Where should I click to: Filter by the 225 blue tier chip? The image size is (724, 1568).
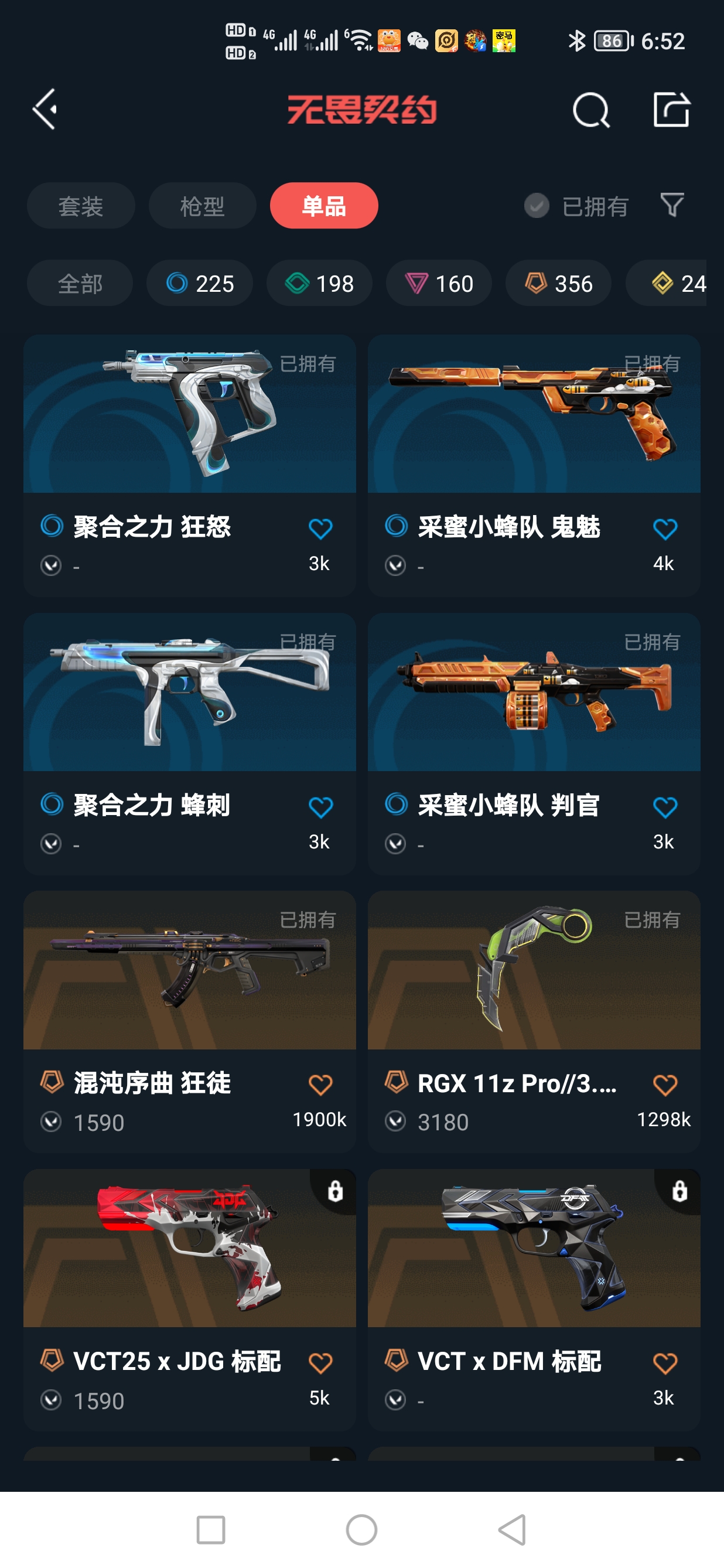200,284
